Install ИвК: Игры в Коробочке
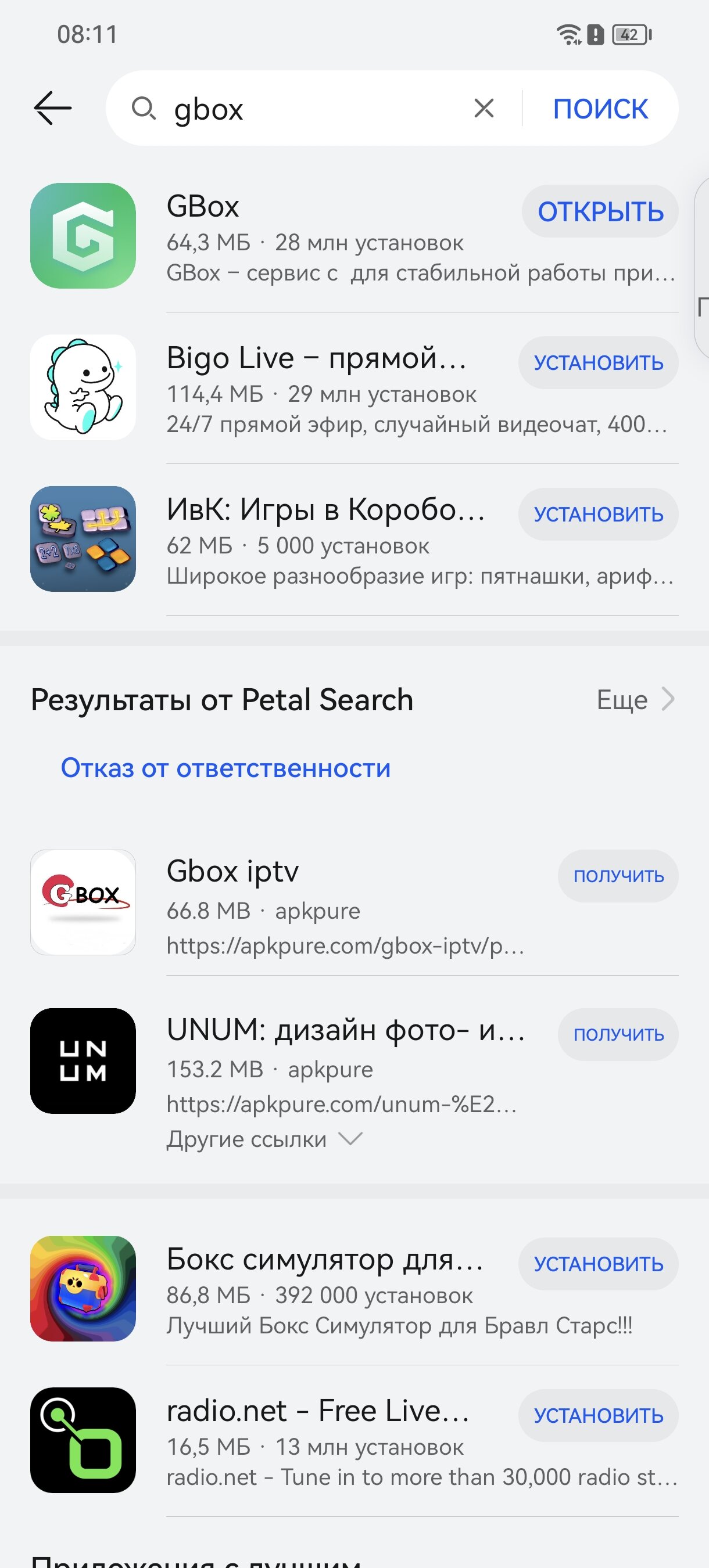 (x=598, y=515)
